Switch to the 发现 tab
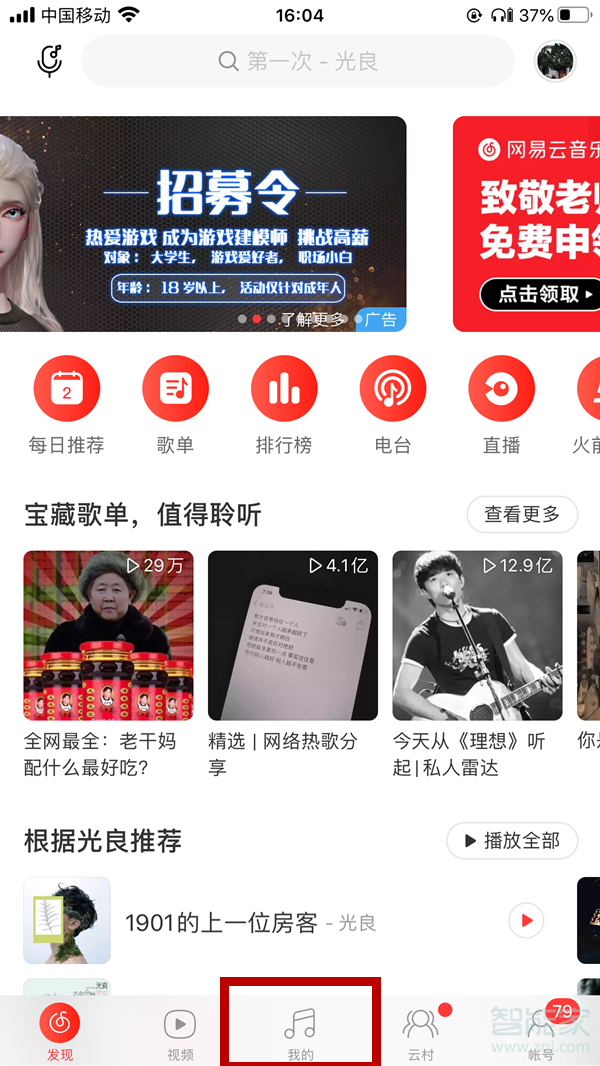Viewport: 600px width, 1066px height. tap(60, 1030)
